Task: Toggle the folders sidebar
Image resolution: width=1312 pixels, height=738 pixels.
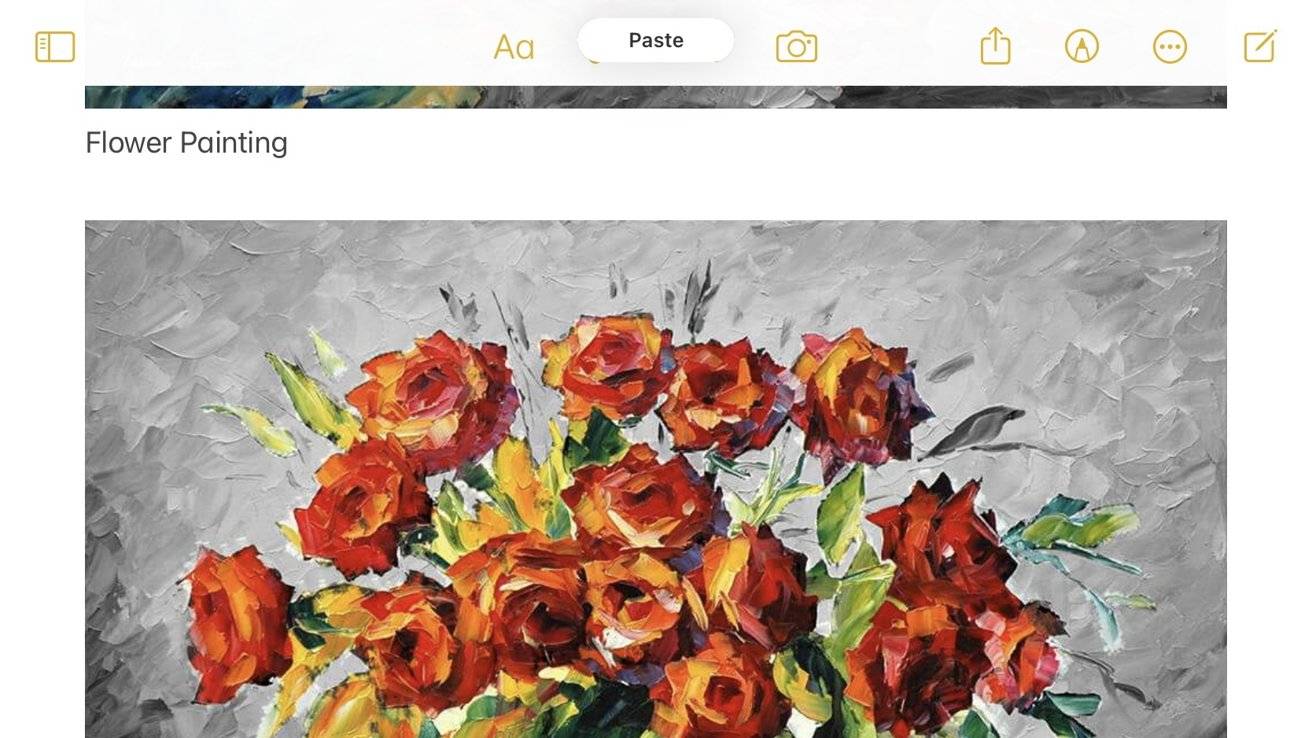Action: coord(55,47)
